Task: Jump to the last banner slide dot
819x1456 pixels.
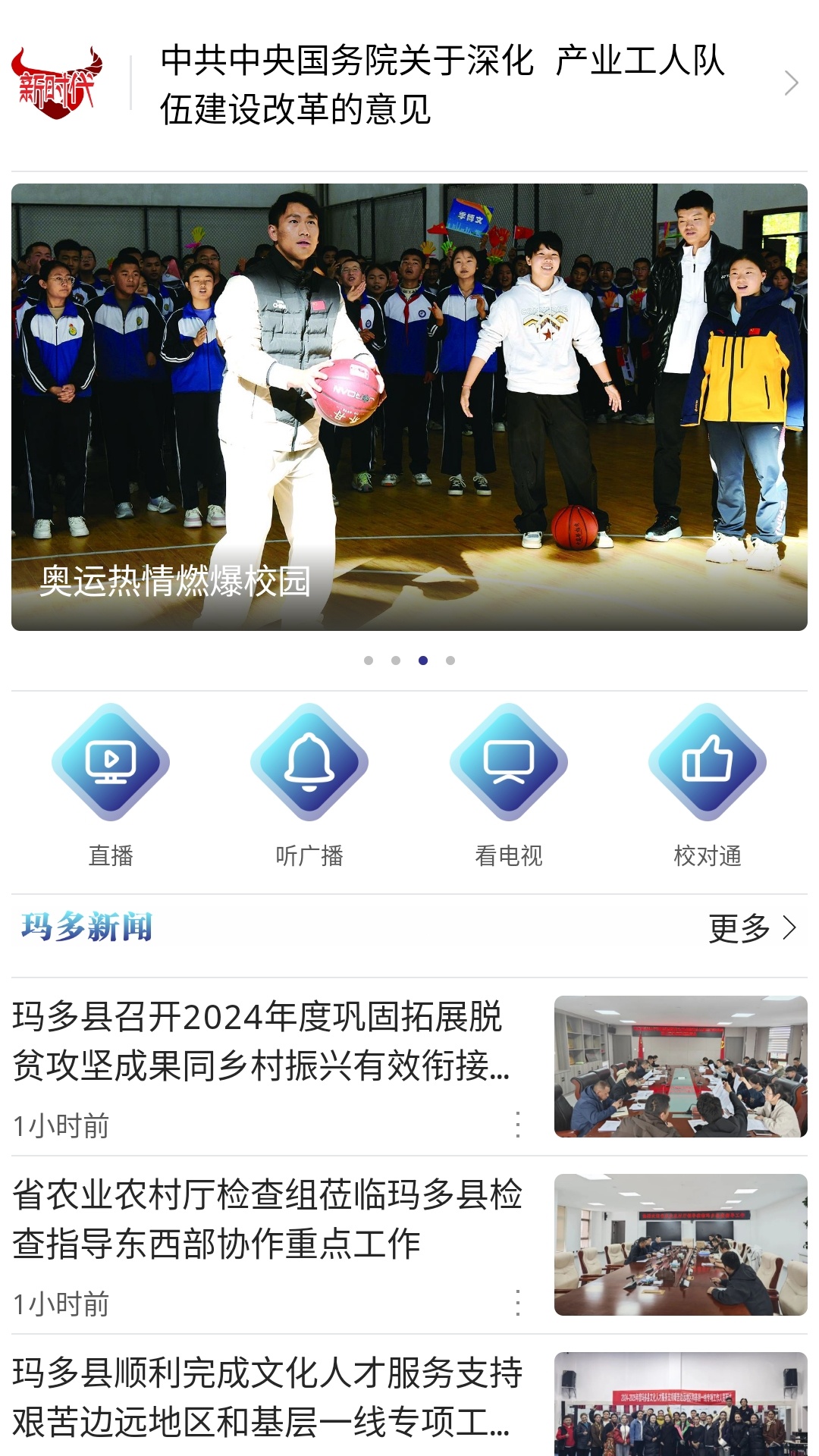Action: pos(450,661)
